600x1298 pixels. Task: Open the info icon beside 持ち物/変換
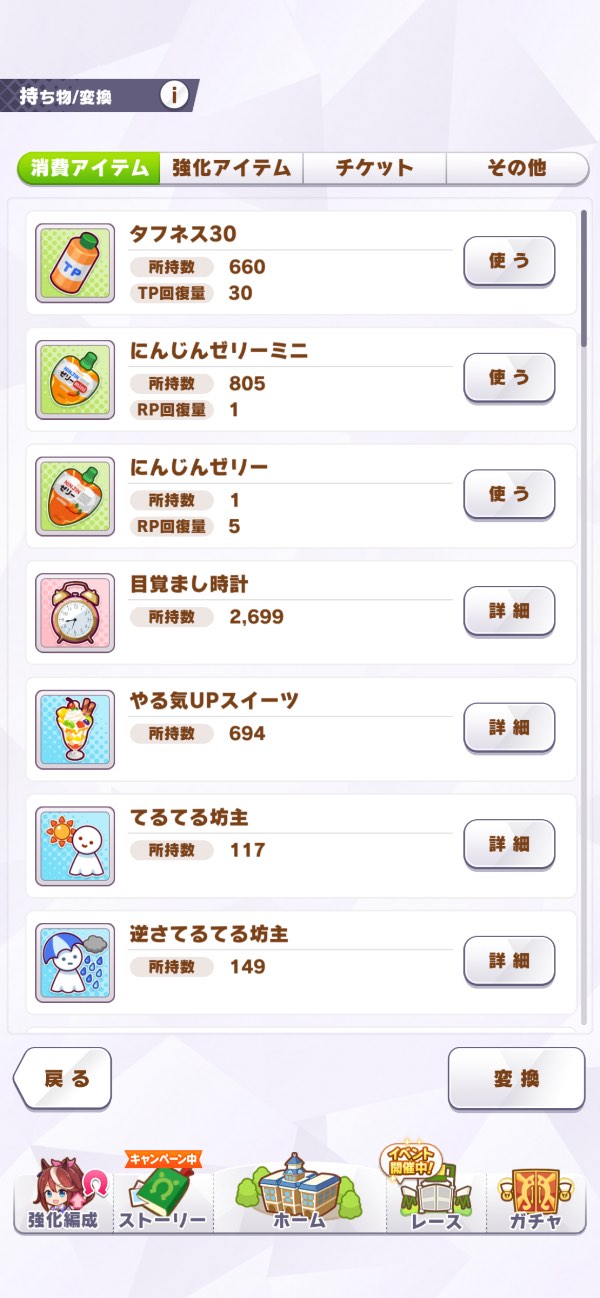click(175, 95)
